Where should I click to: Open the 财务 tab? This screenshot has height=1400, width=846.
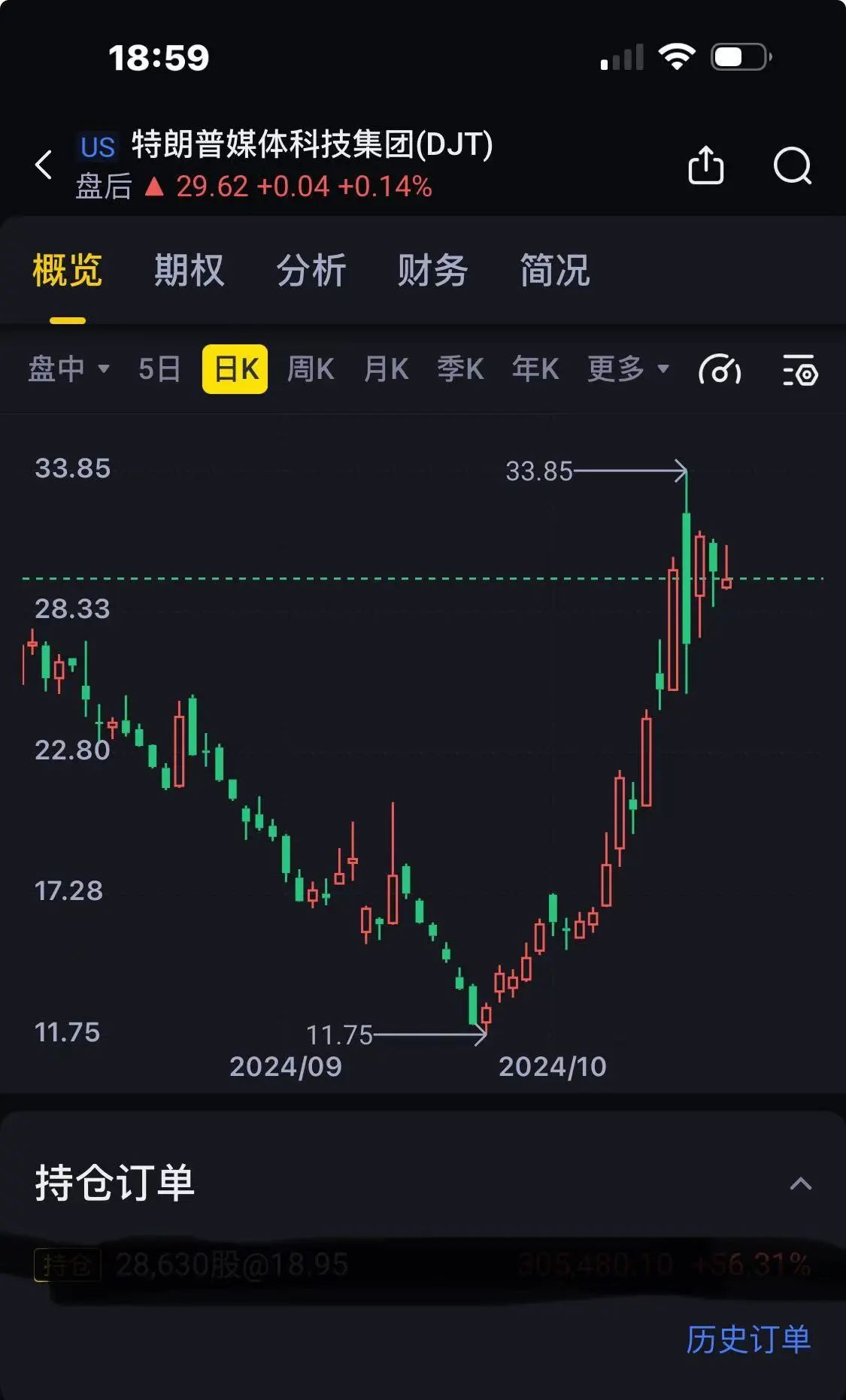pyautogui.click(x=432, y=271)
